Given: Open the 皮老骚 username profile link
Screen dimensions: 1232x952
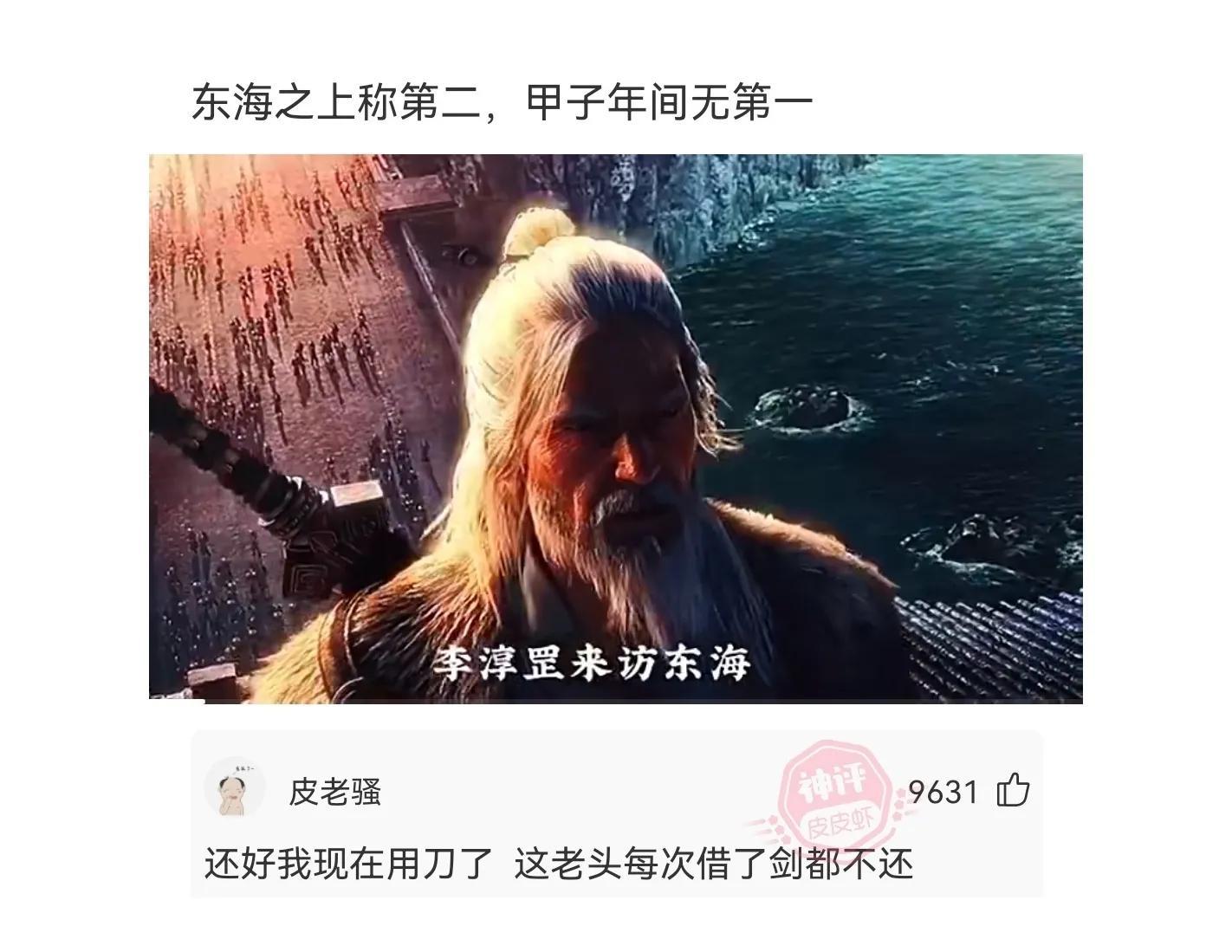Looking at the screenshot, I should 334,792.
